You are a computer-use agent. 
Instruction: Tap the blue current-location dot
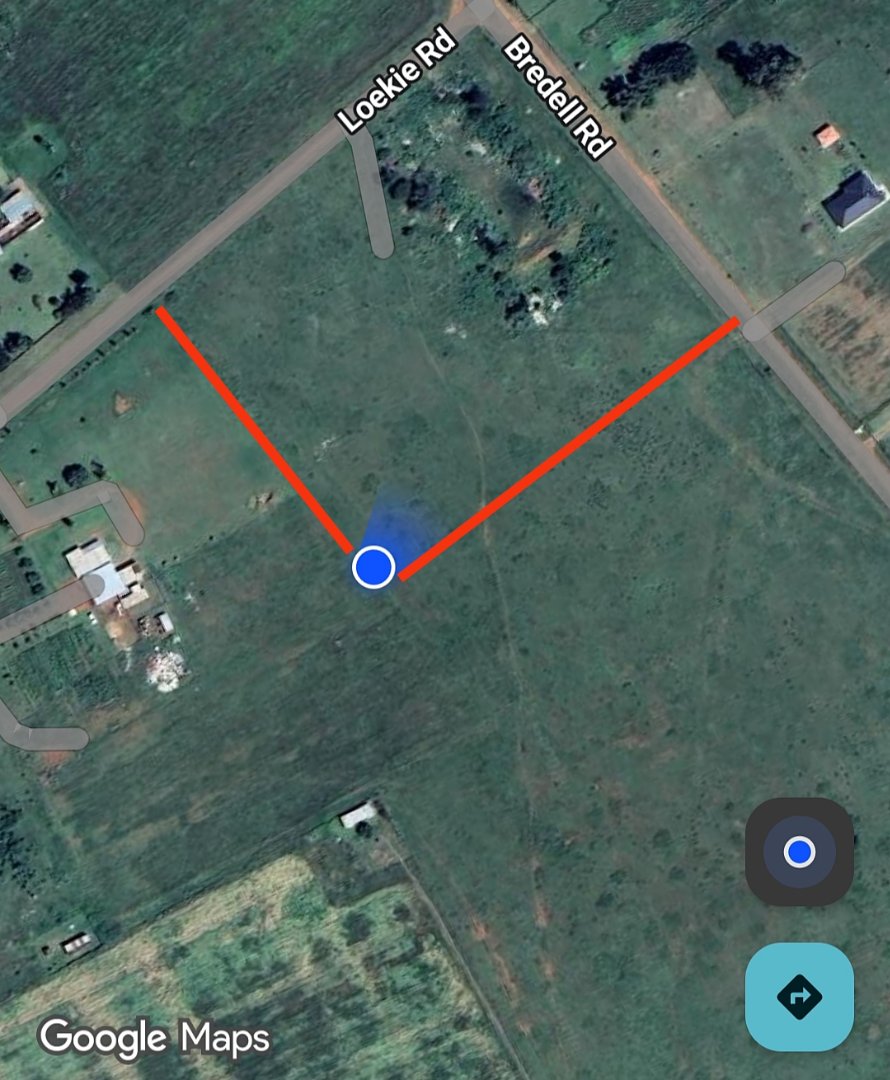click(374, 567)
